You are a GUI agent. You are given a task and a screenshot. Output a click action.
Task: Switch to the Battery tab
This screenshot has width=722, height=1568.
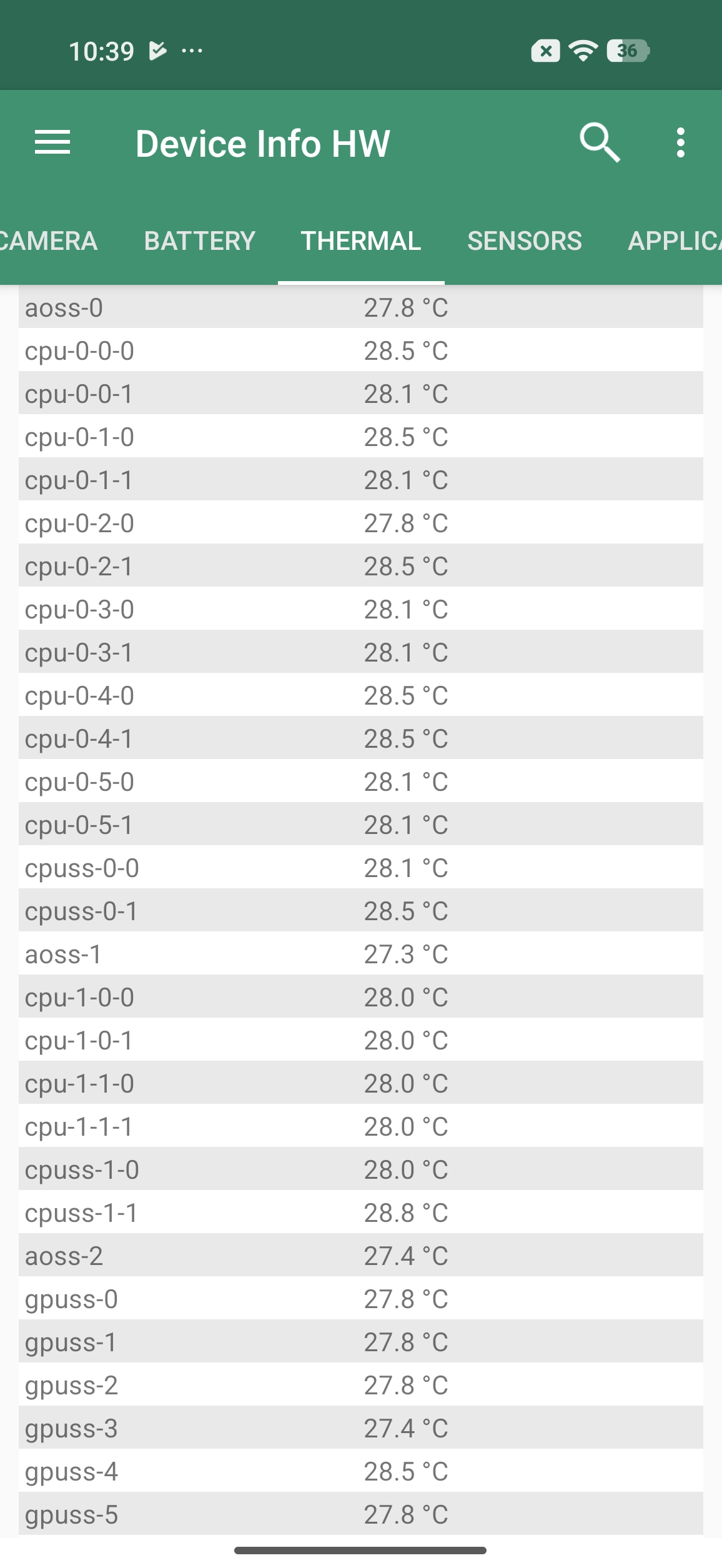tap(199, 241)
